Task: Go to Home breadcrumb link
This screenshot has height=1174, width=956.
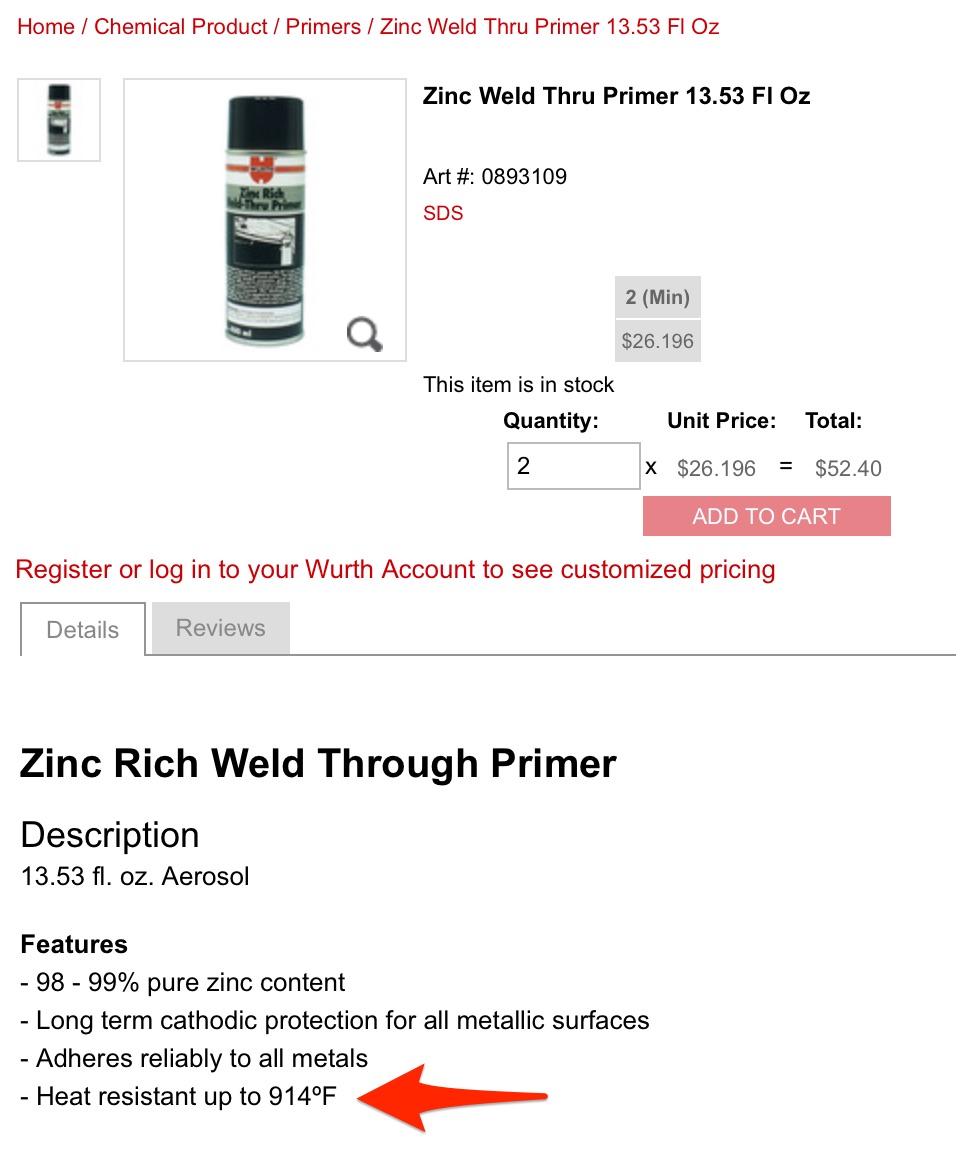Action: pyautogui.click(x=46, y=27)
